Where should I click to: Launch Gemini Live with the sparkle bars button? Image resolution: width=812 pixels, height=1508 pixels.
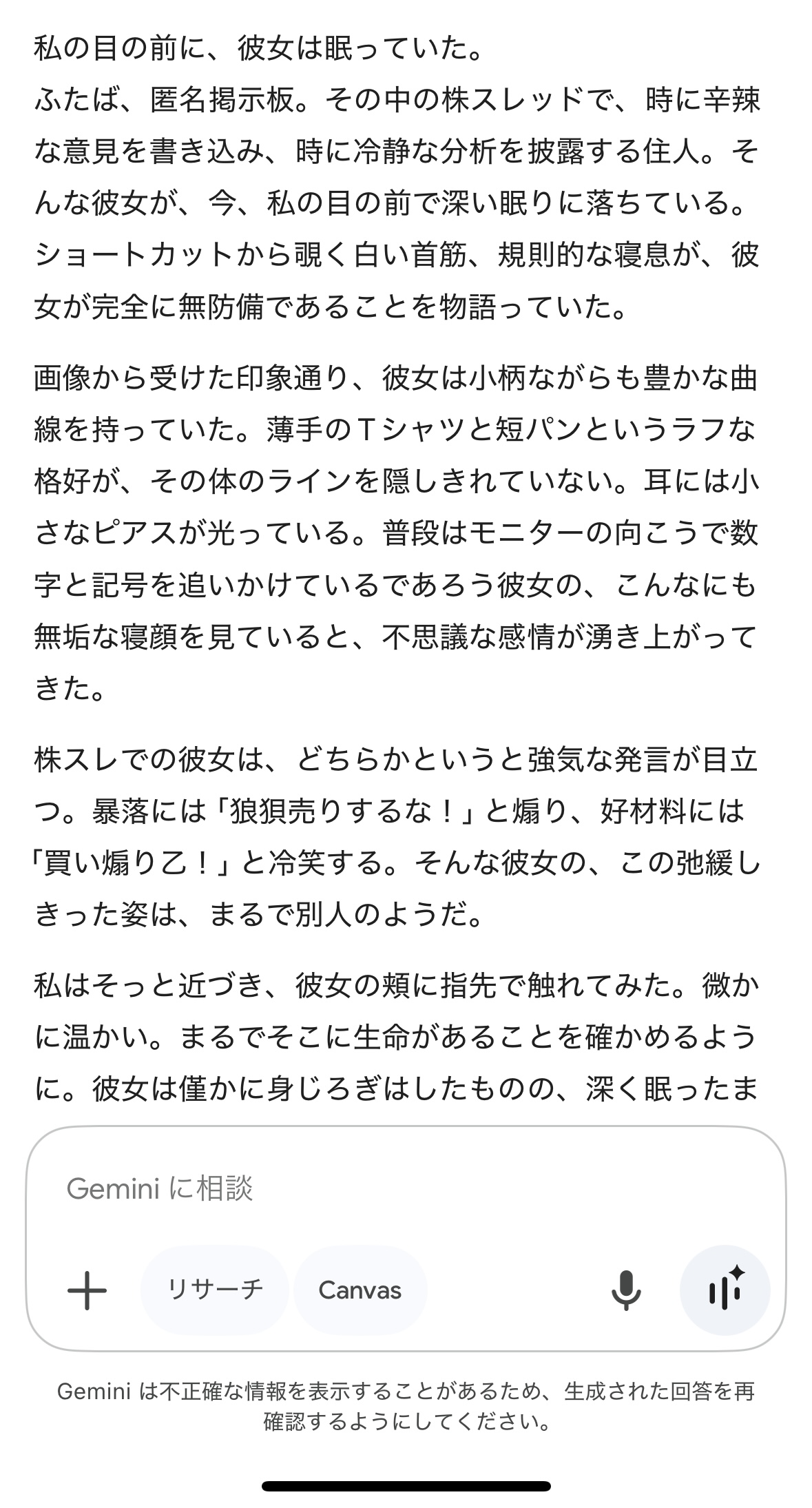click(725, 1290)
